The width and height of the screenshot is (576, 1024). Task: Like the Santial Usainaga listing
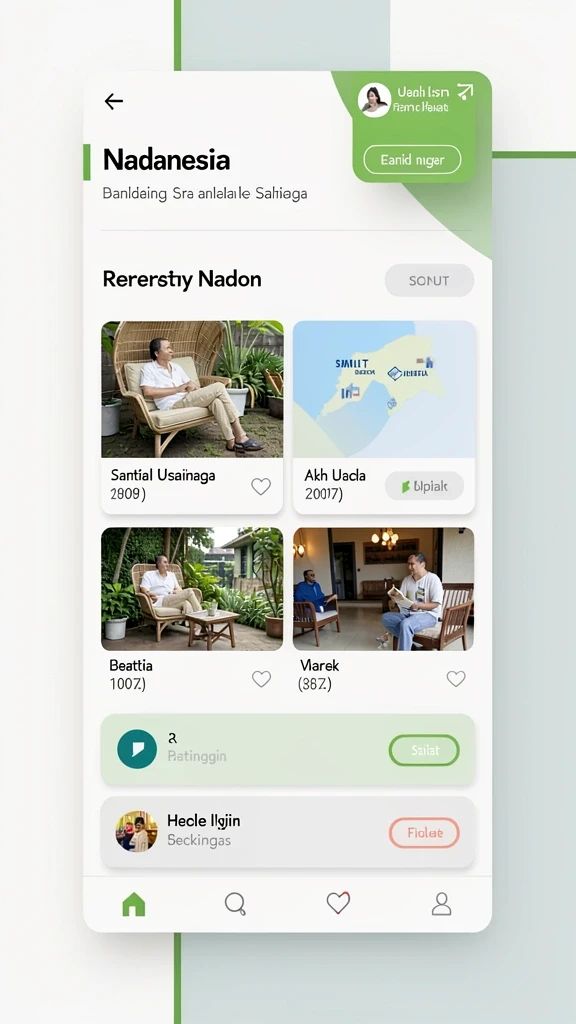point(261,486)
